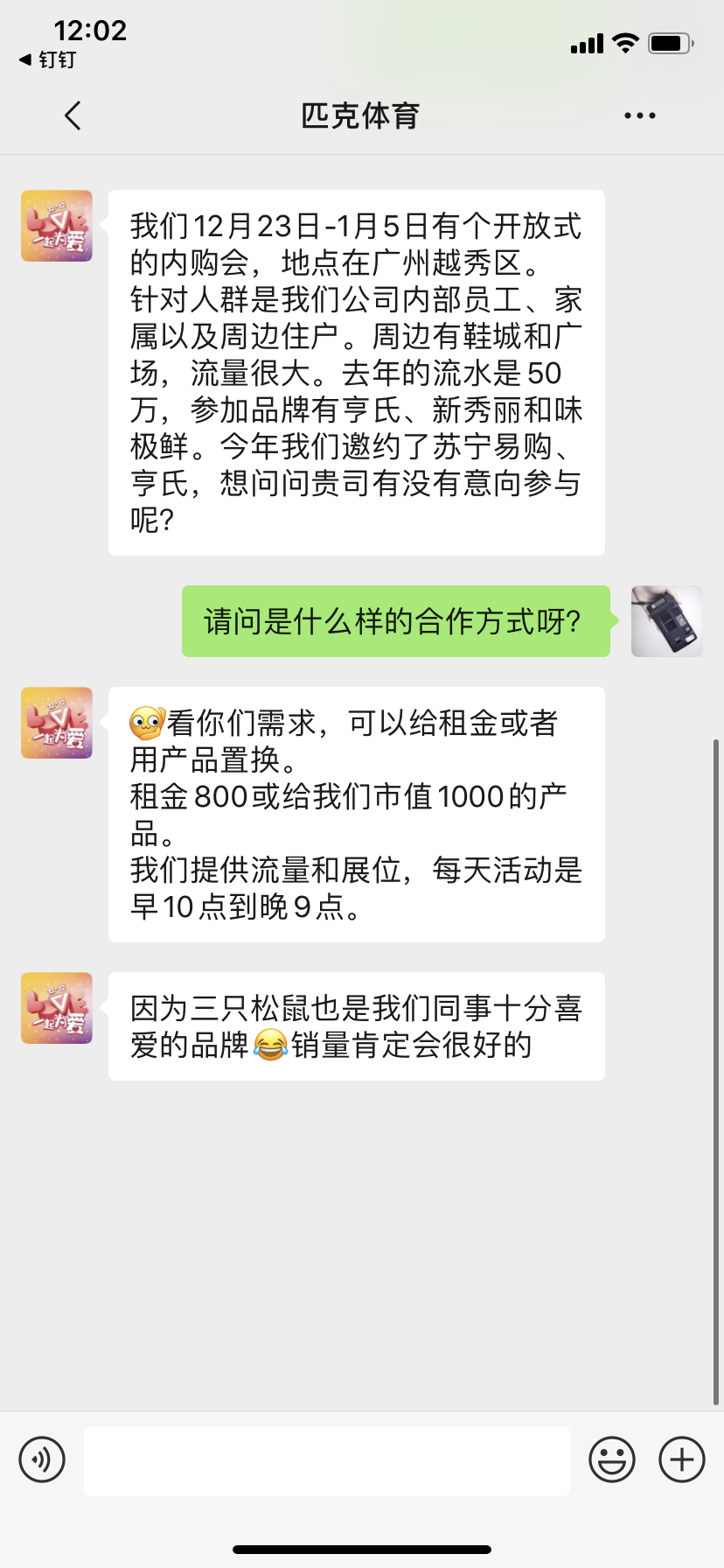Return to 钉钉 app via status bar

click(x=48, y=59)
